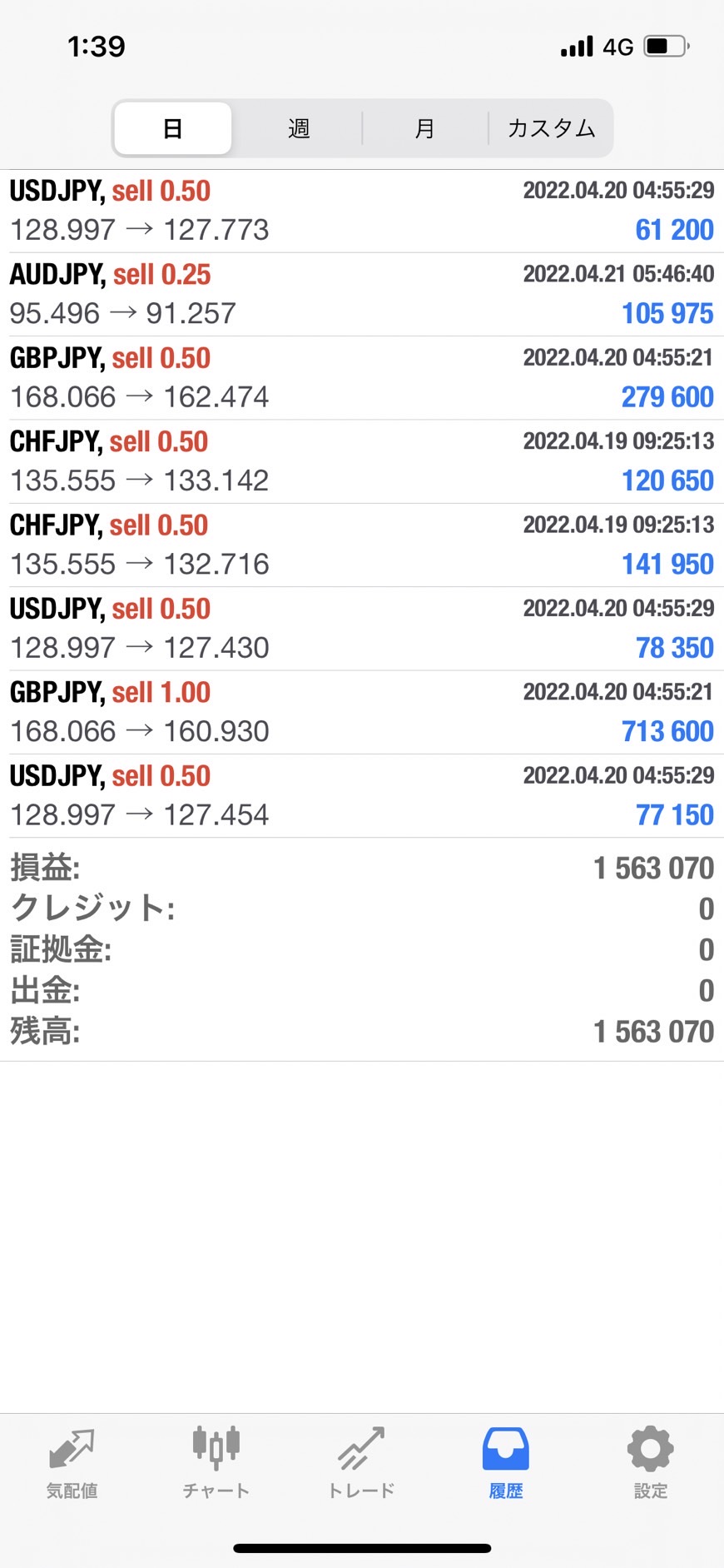Tap the 履歴 history tab
This screenshot has width=724, height=1568.
click(506, 1463)
